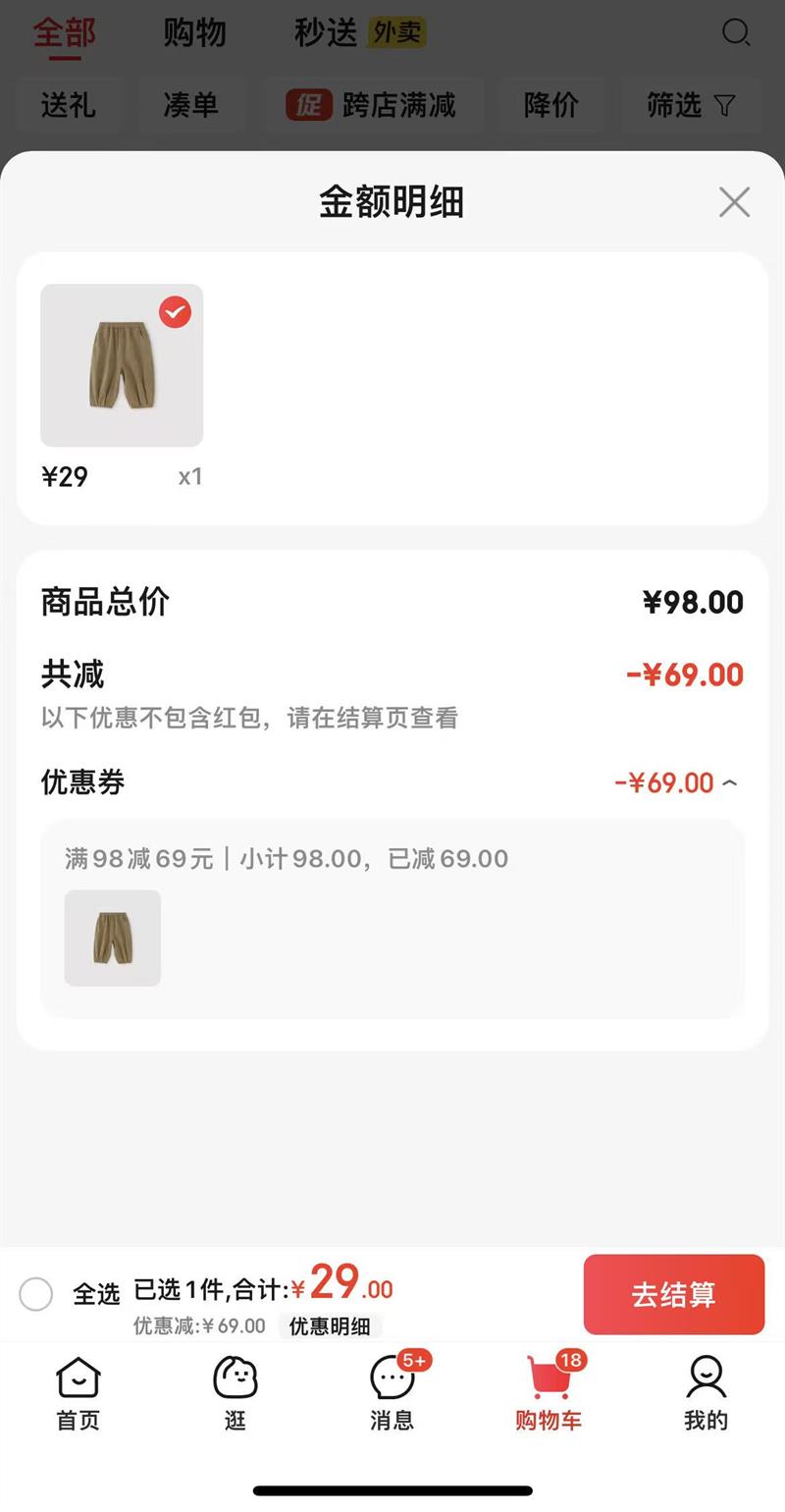
Task: Toggle the 全选 select-all circle
Action: pyautogui.click(x=36, y=1294)
